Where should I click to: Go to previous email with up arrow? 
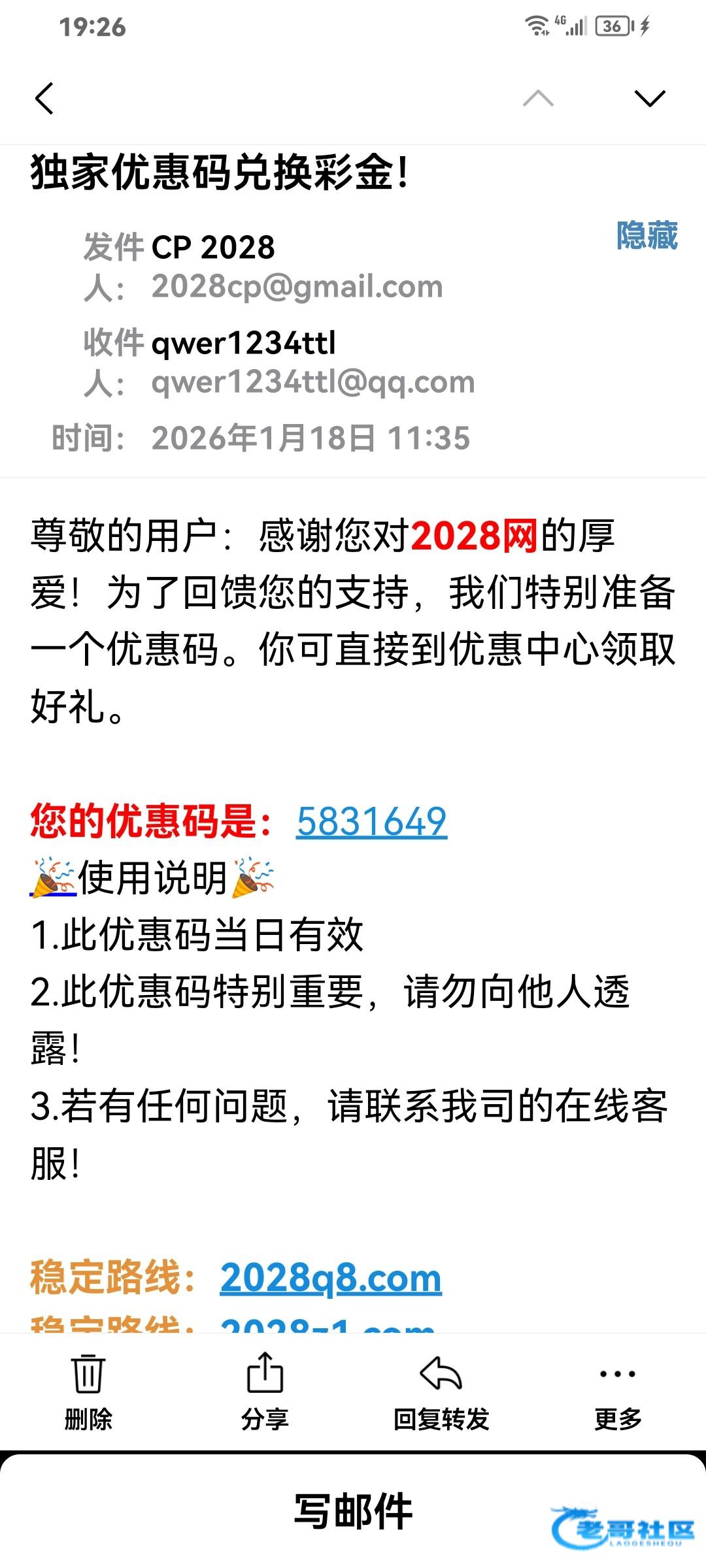click(538, 99)
